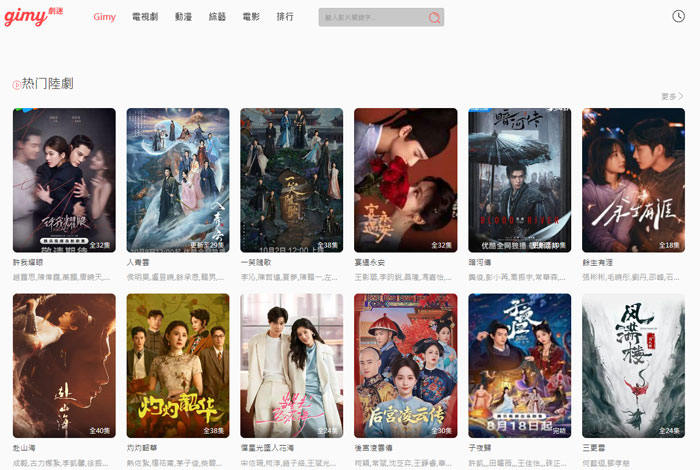Open the drama 入青雲

178,180
